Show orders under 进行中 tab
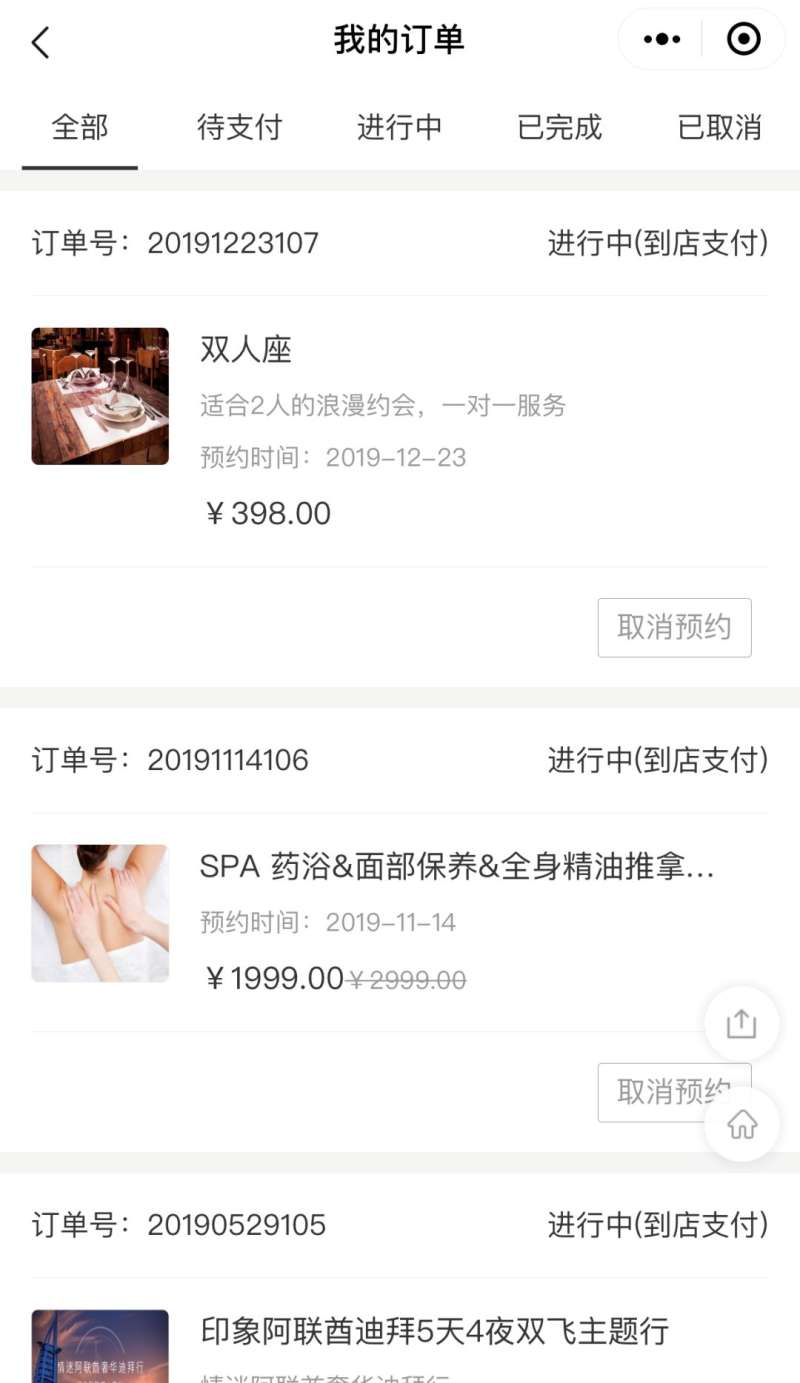The image size is (800, 1383). pos(400,128)
